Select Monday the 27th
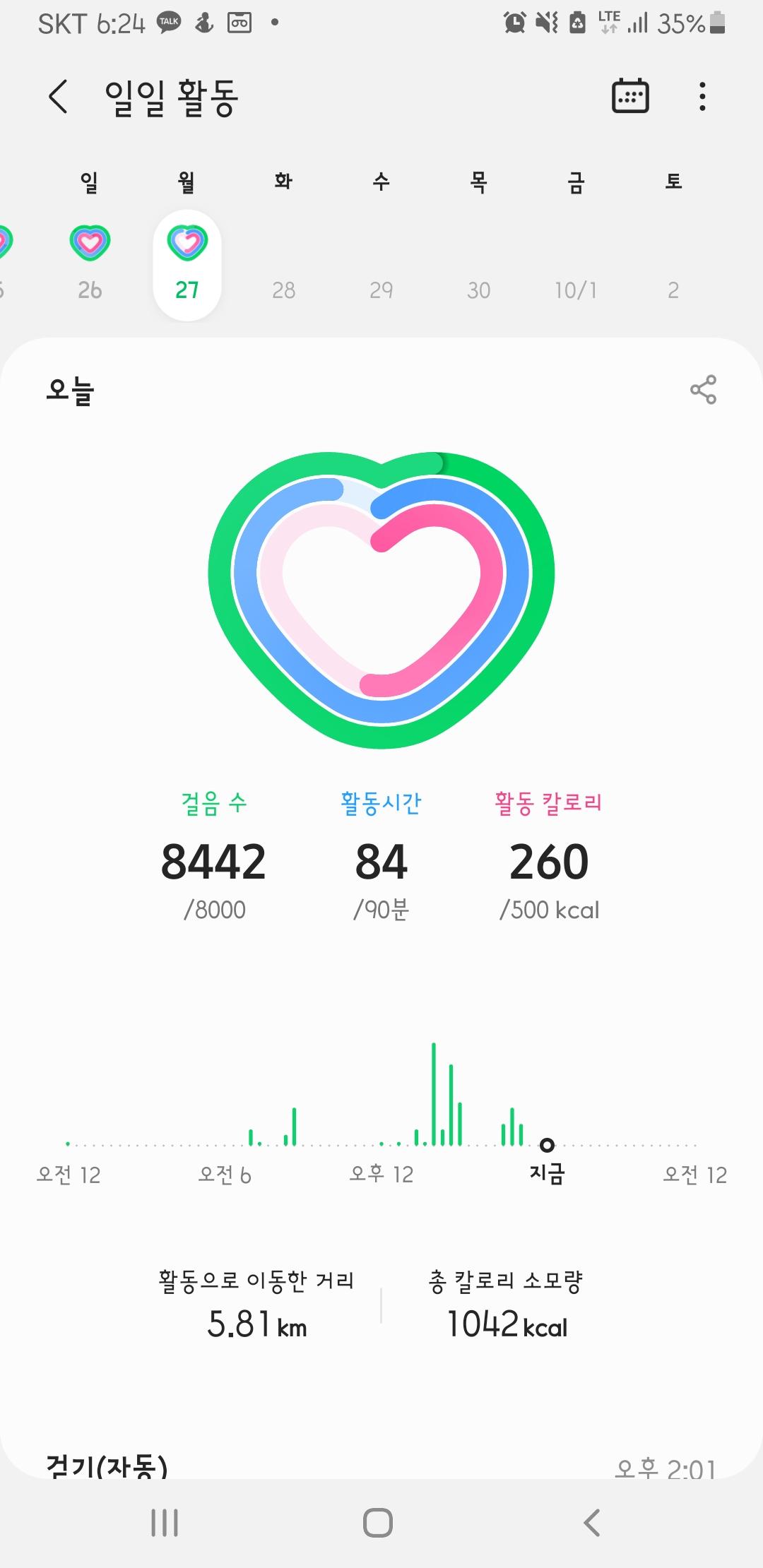Screen dimensions: 763x1568 coord(187,264)
